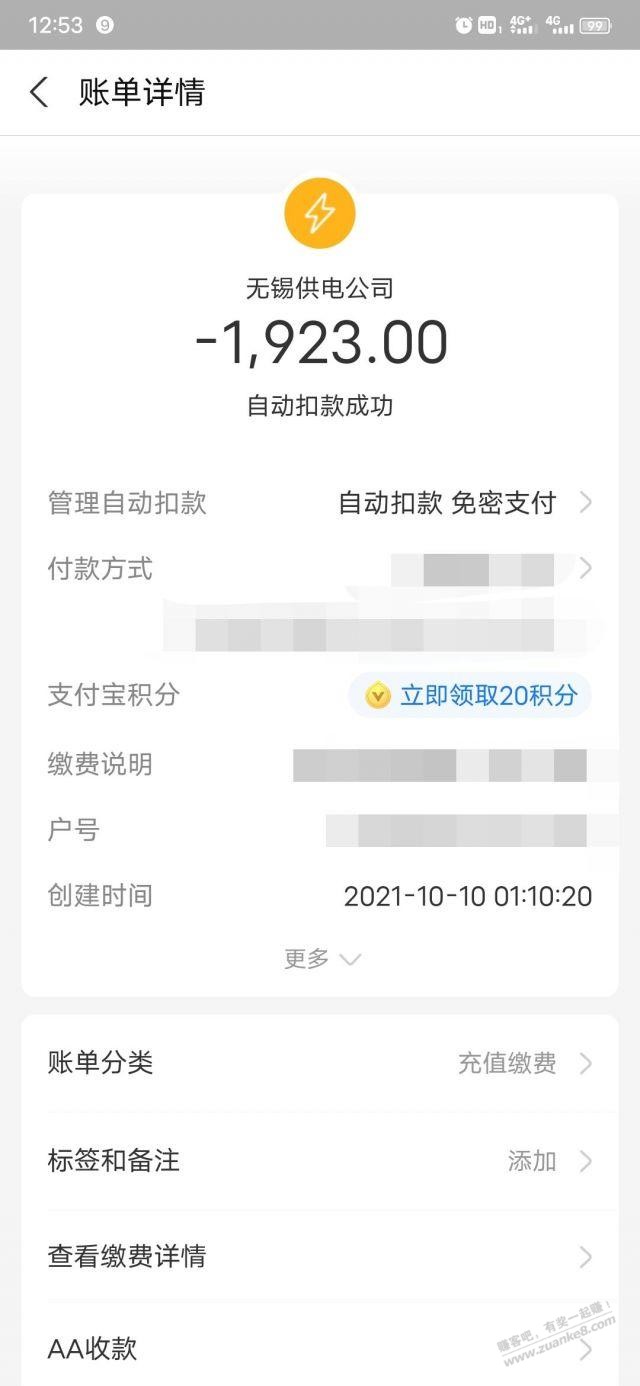Viewport: 640px width, 1386px height.
Task: Open the 付款方式 row
Action: pyautogui.click(x=320, y=570)
